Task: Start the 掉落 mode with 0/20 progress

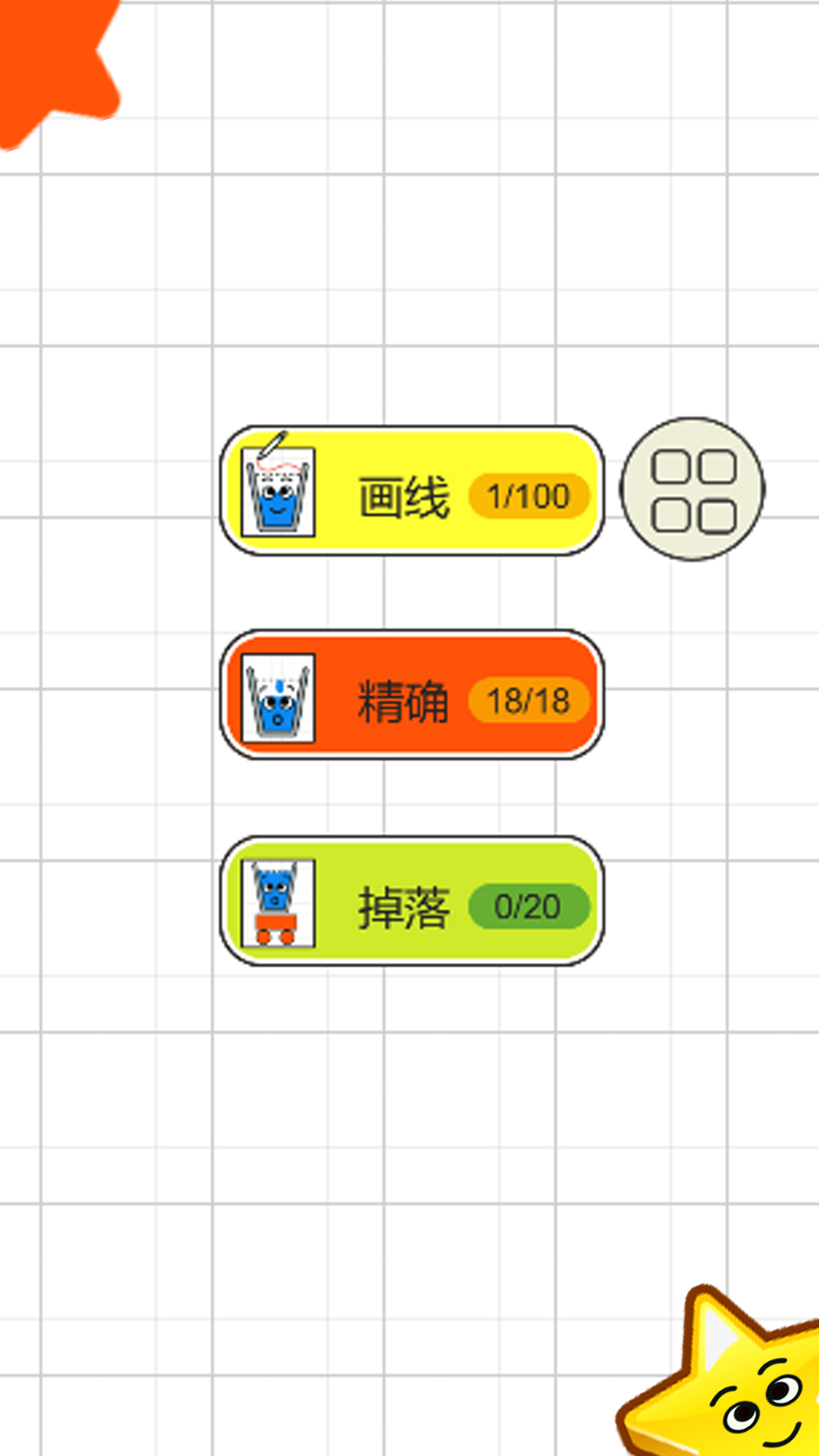Action: point(412,901)
